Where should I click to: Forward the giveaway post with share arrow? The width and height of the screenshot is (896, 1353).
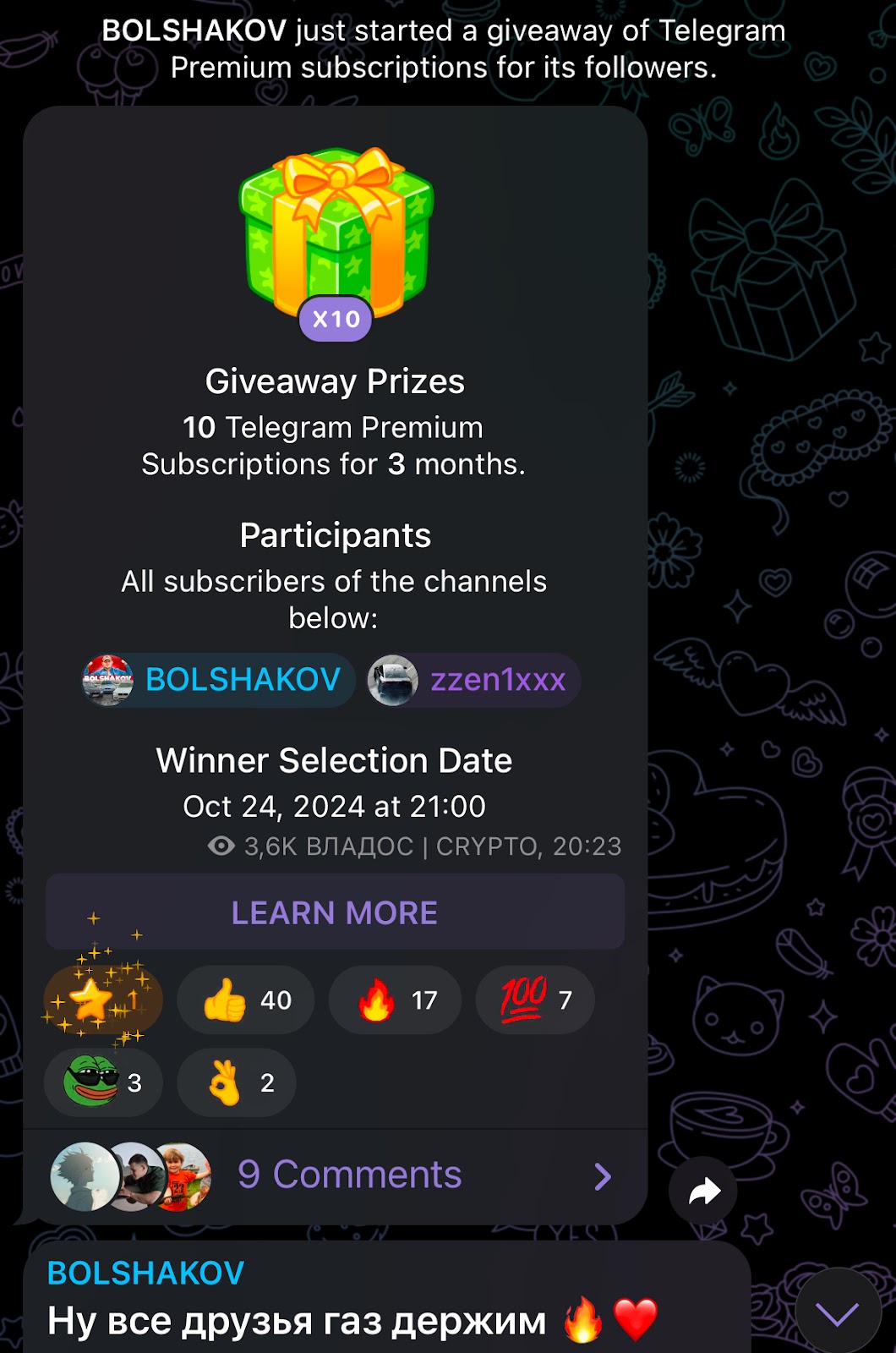[703, 1191]
